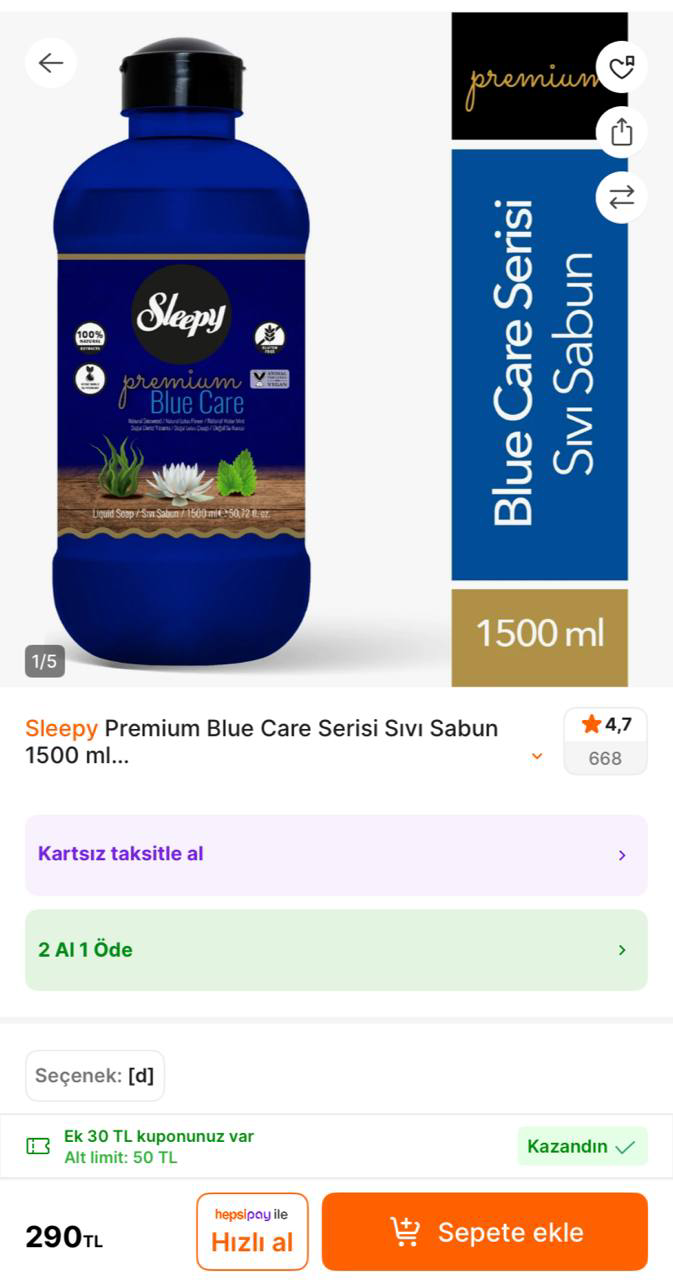The image size is (673, 1280).
Task: Compare this product with others
Action: (621, 197)
